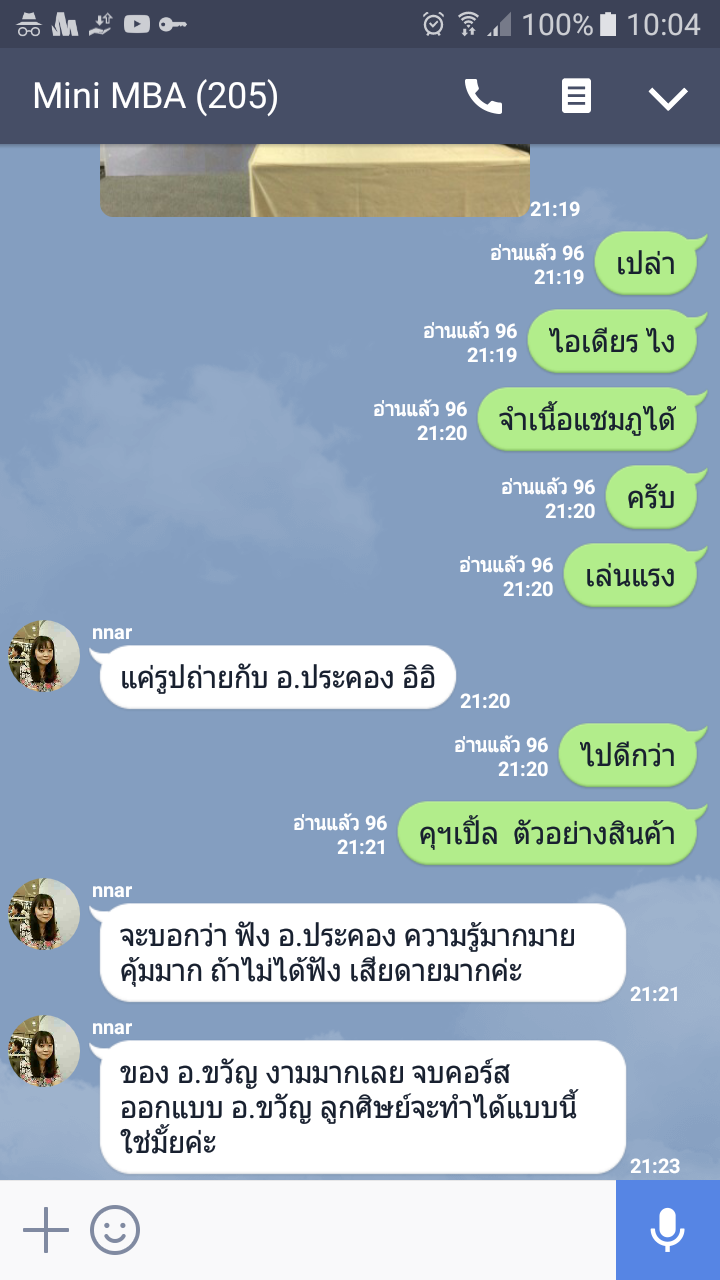Tap the microphone voice message button

(x=667, y=1230)
